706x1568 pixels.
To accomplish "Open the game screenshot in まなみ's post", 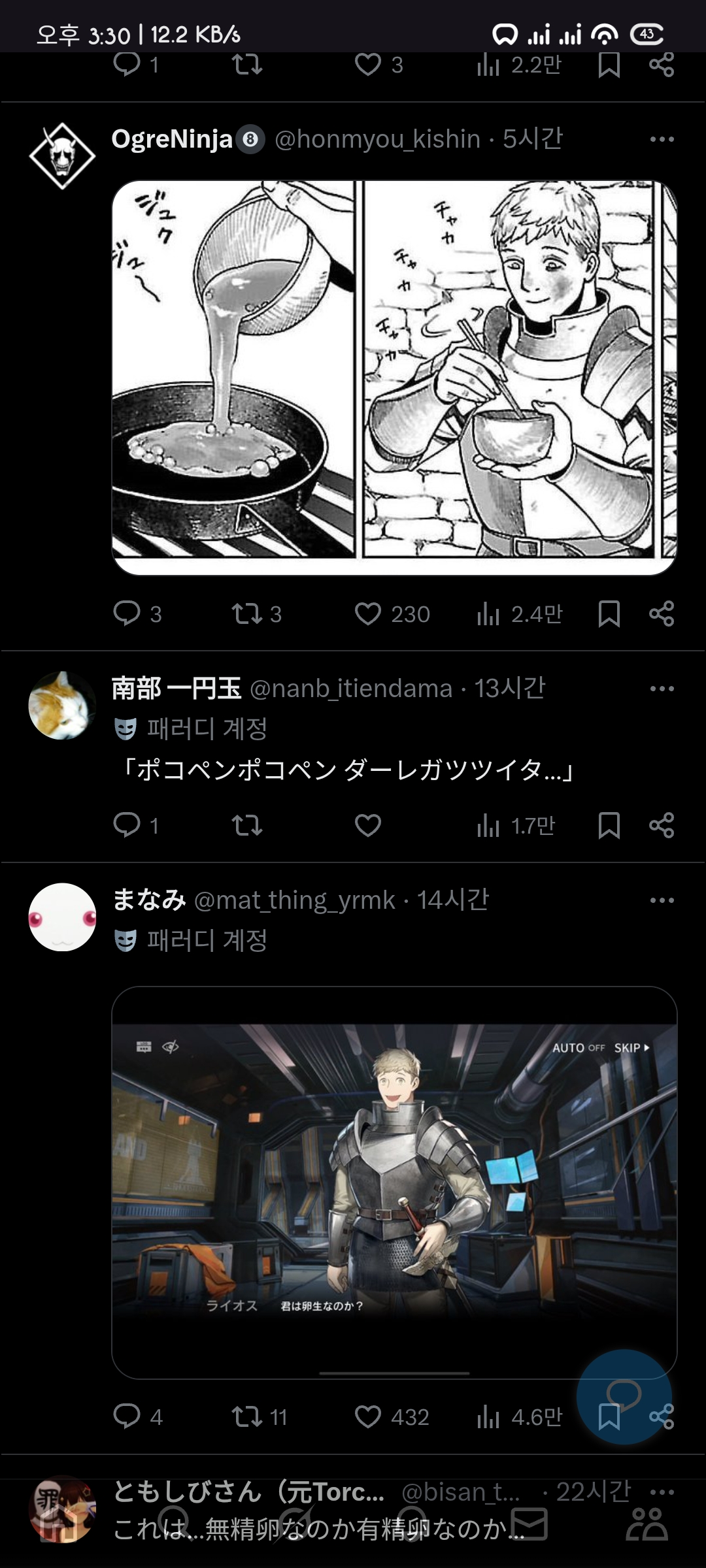I will tap(394, 1183).
